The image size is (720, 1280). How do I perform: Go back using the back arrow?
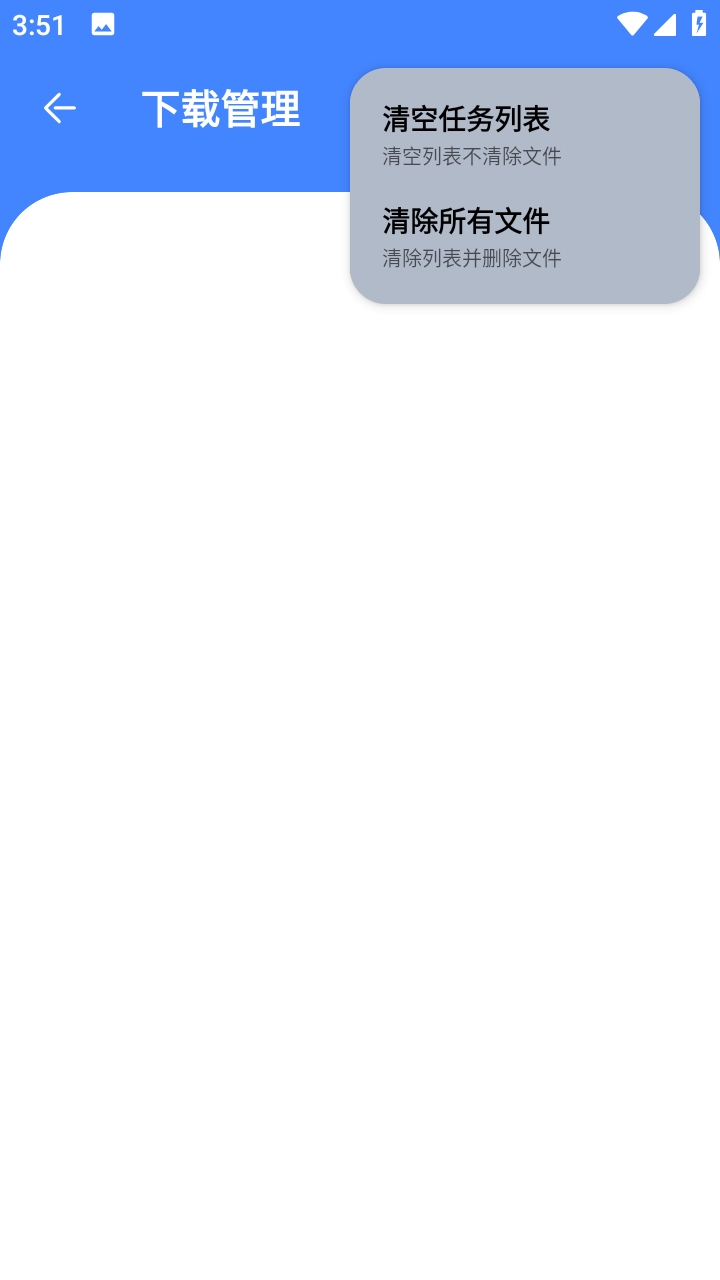point(60,108)
